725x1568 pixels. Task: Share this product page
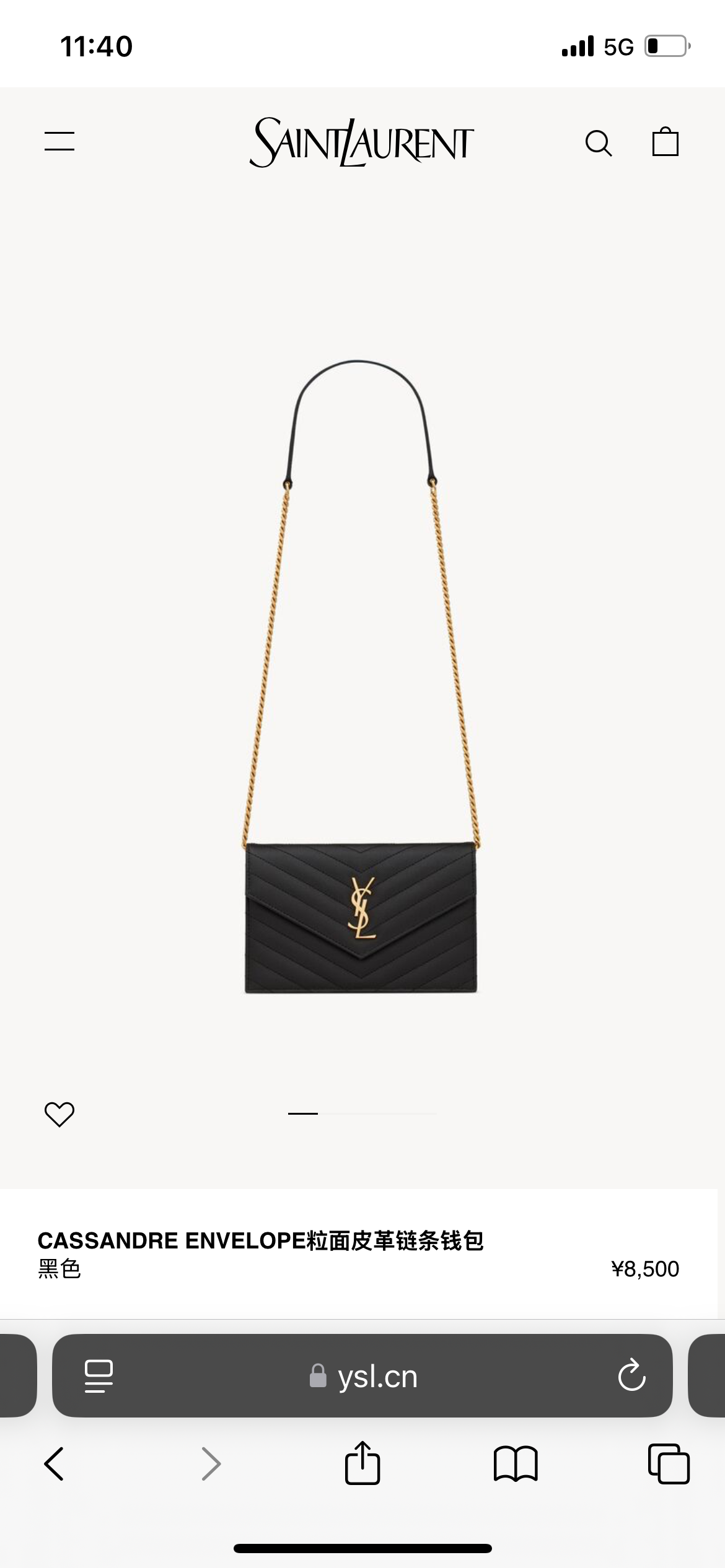pos(362,1463)
